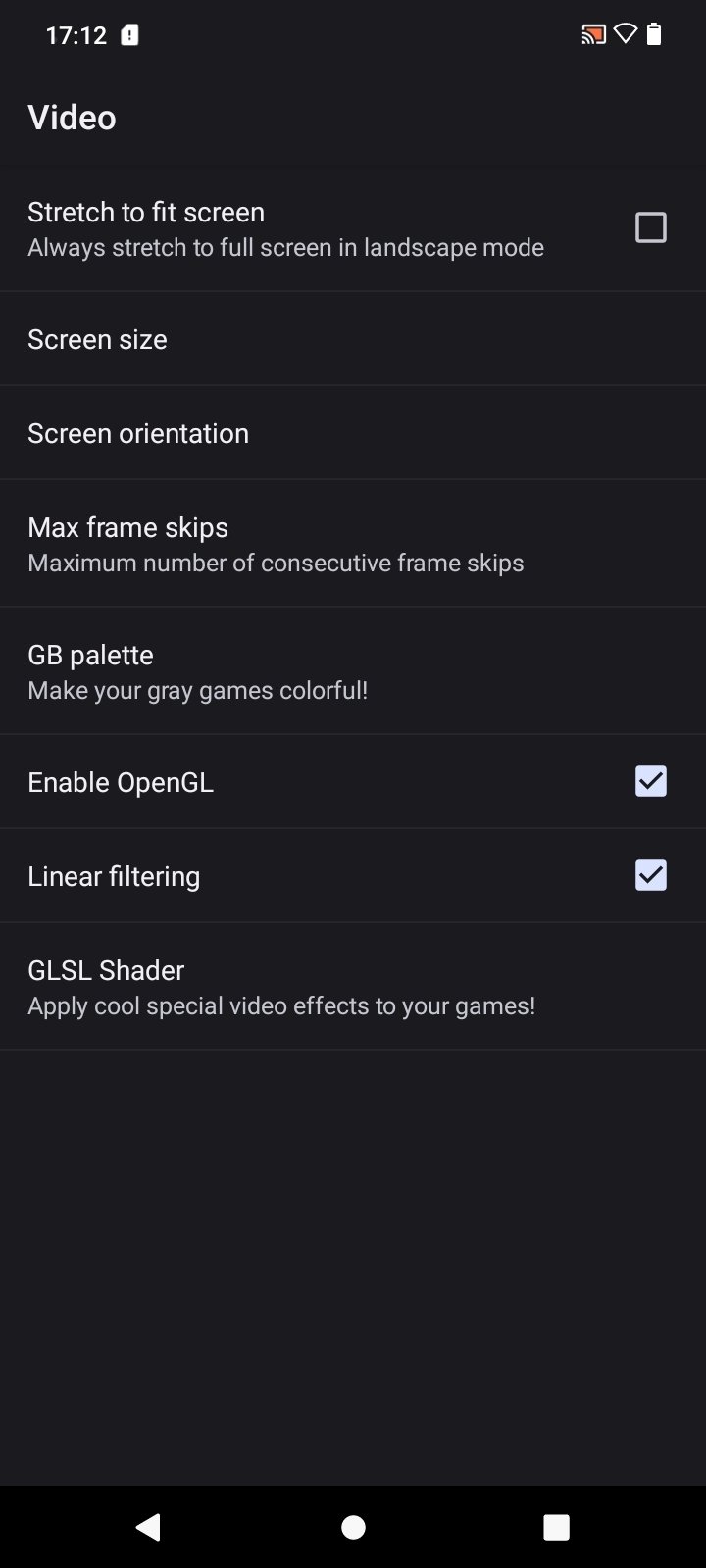
Task: Open Max frame skips setting
Action: (x=353, y=544)
